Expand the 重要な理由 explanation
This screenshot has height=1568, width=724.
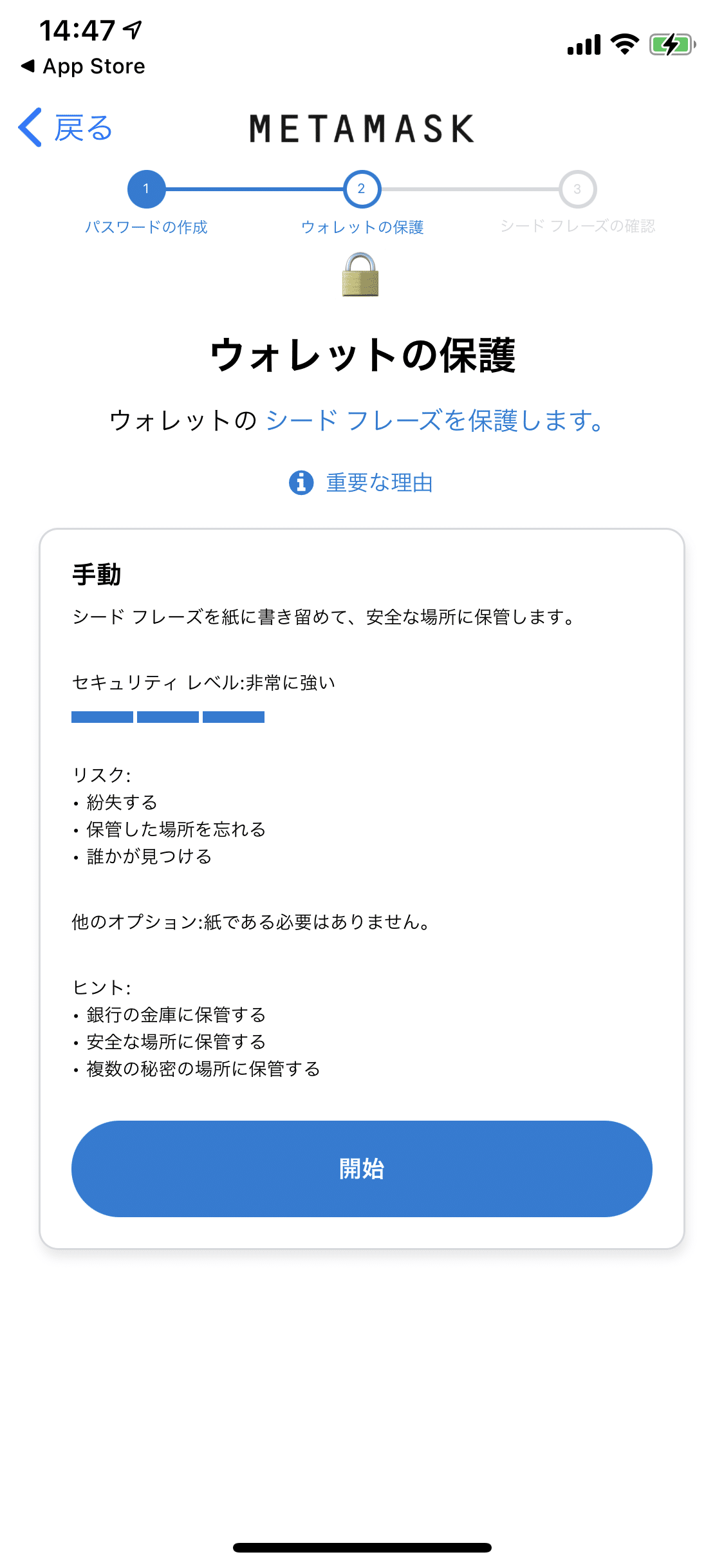(x=378, y=483)
